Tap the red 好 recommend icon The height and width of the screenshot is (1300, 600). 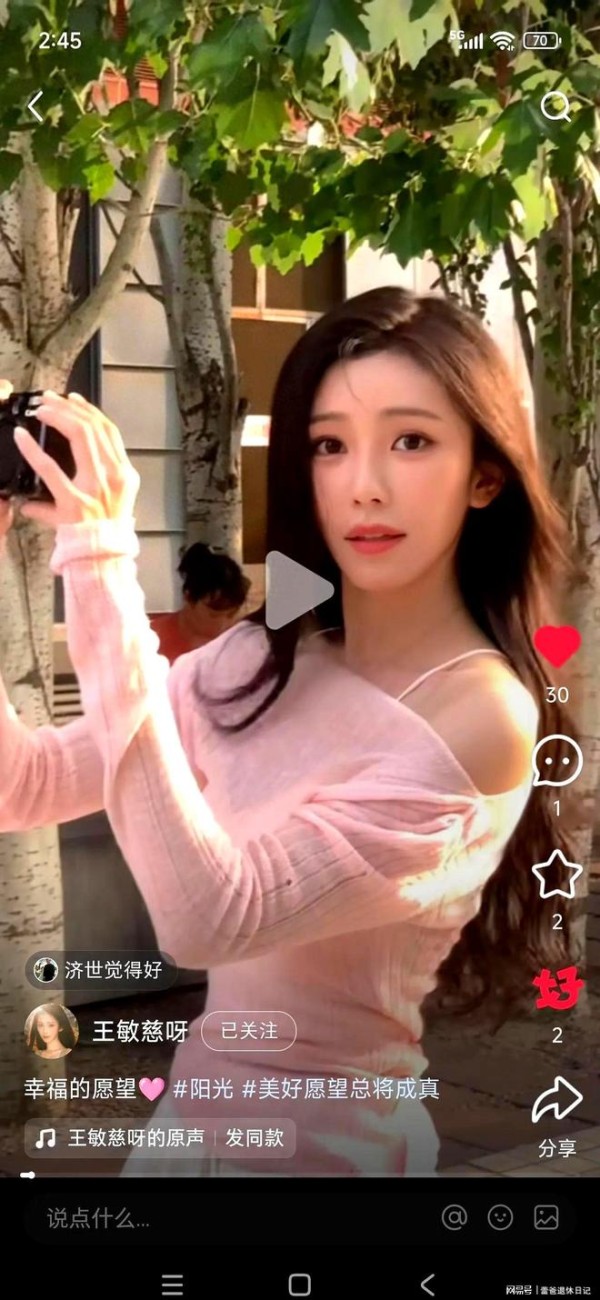557,989
